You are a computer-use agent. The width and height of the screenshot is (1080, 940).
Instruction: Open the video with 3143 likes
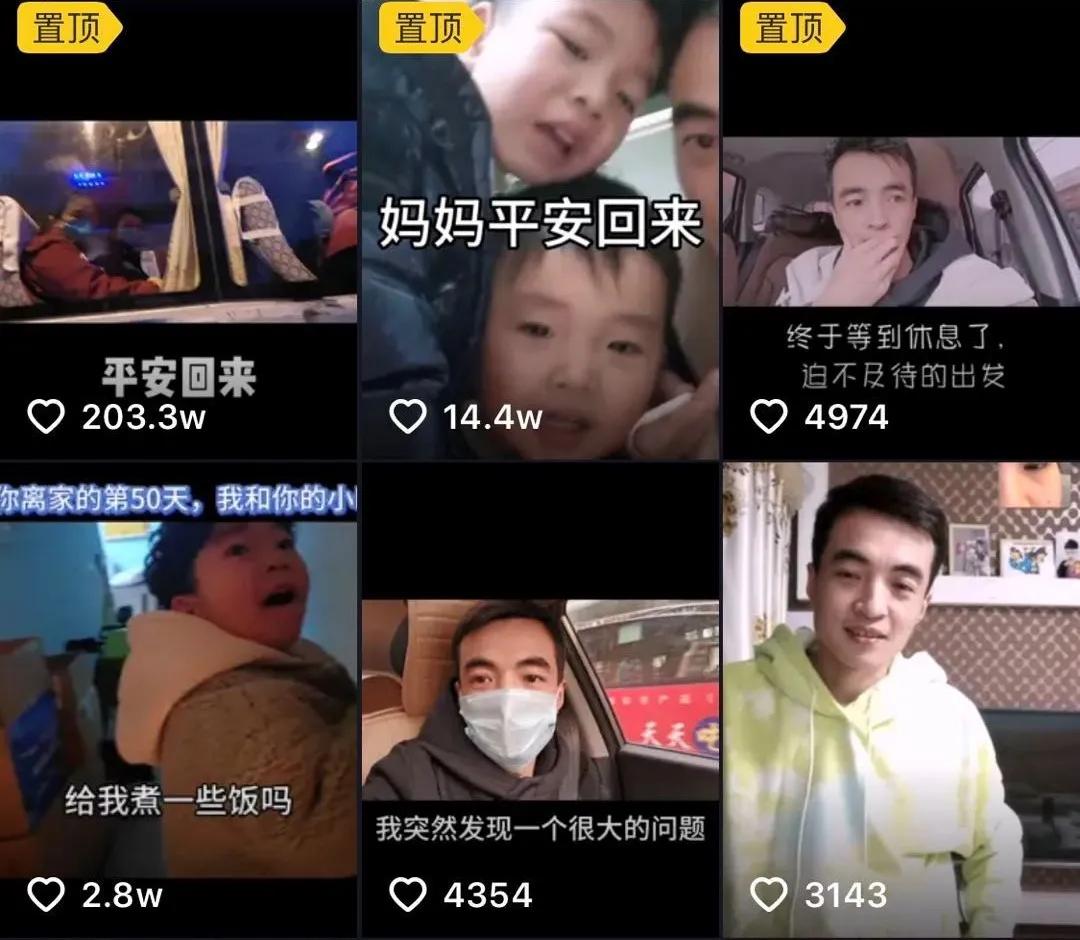(x=902, y=700)
